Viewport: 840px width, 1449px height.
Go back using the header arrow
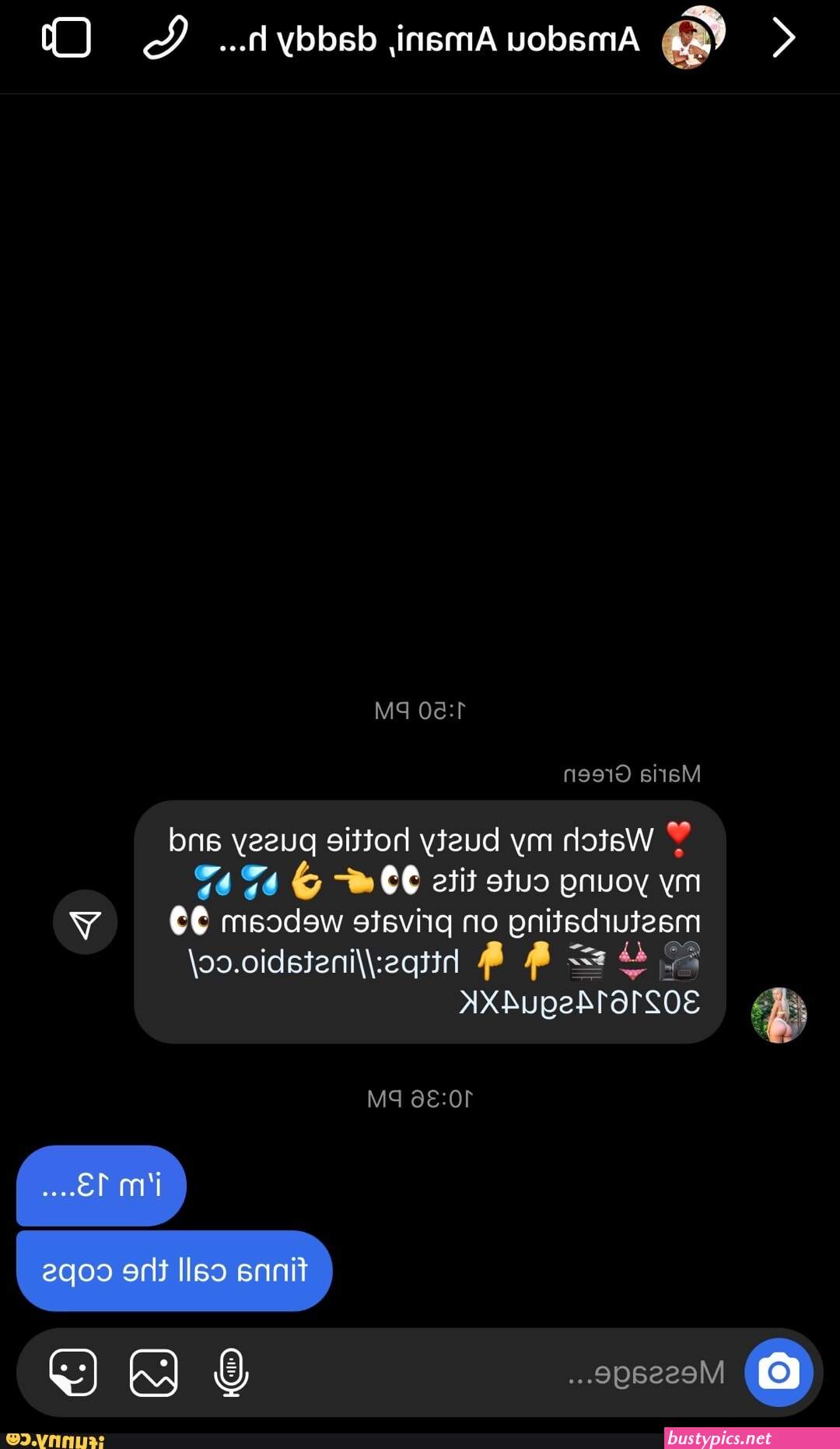783,38
